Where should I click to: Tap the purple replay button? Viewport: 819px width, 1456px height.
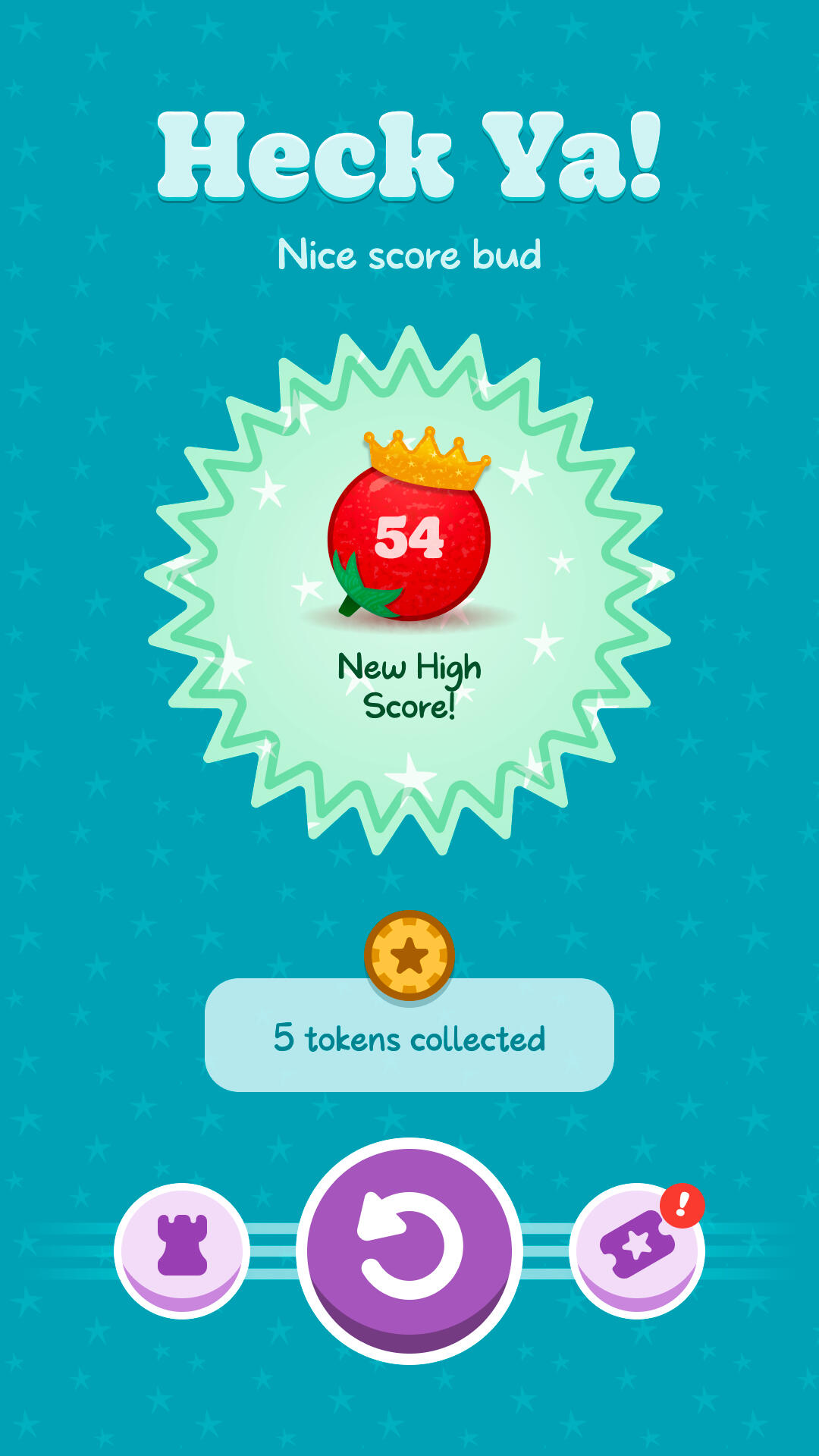click(x=409, y=1249)
